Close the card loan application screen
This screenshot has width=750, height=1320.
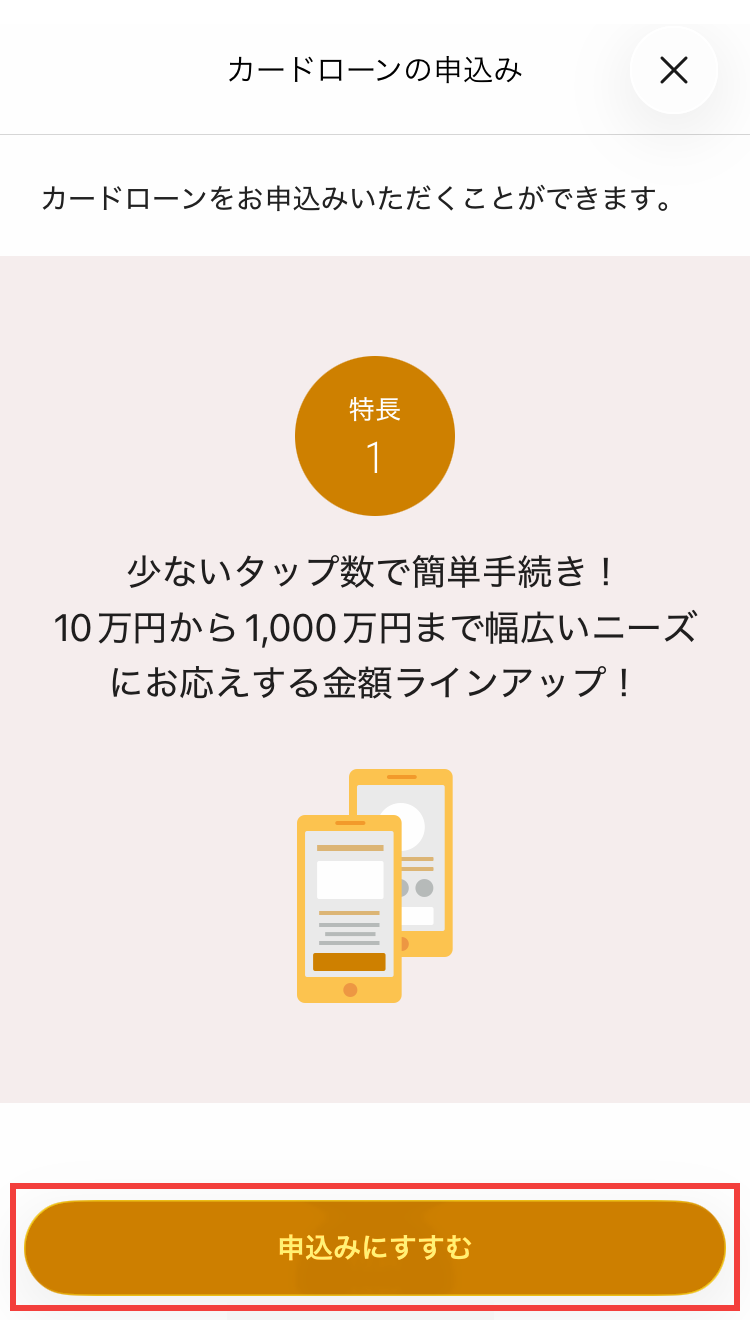coord(673,70)
